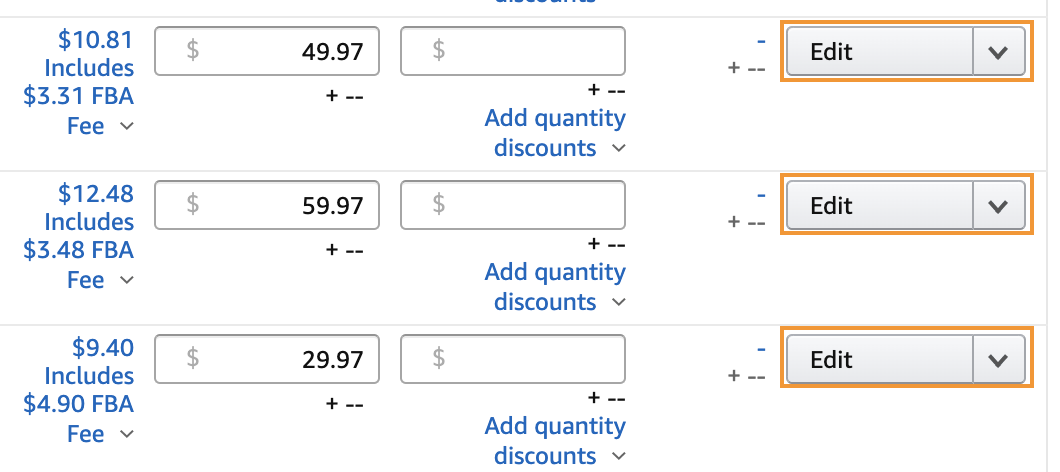The image size is (1060, 472).
Task: Focus the empty business price field beside 59.97
Action: 512,205
